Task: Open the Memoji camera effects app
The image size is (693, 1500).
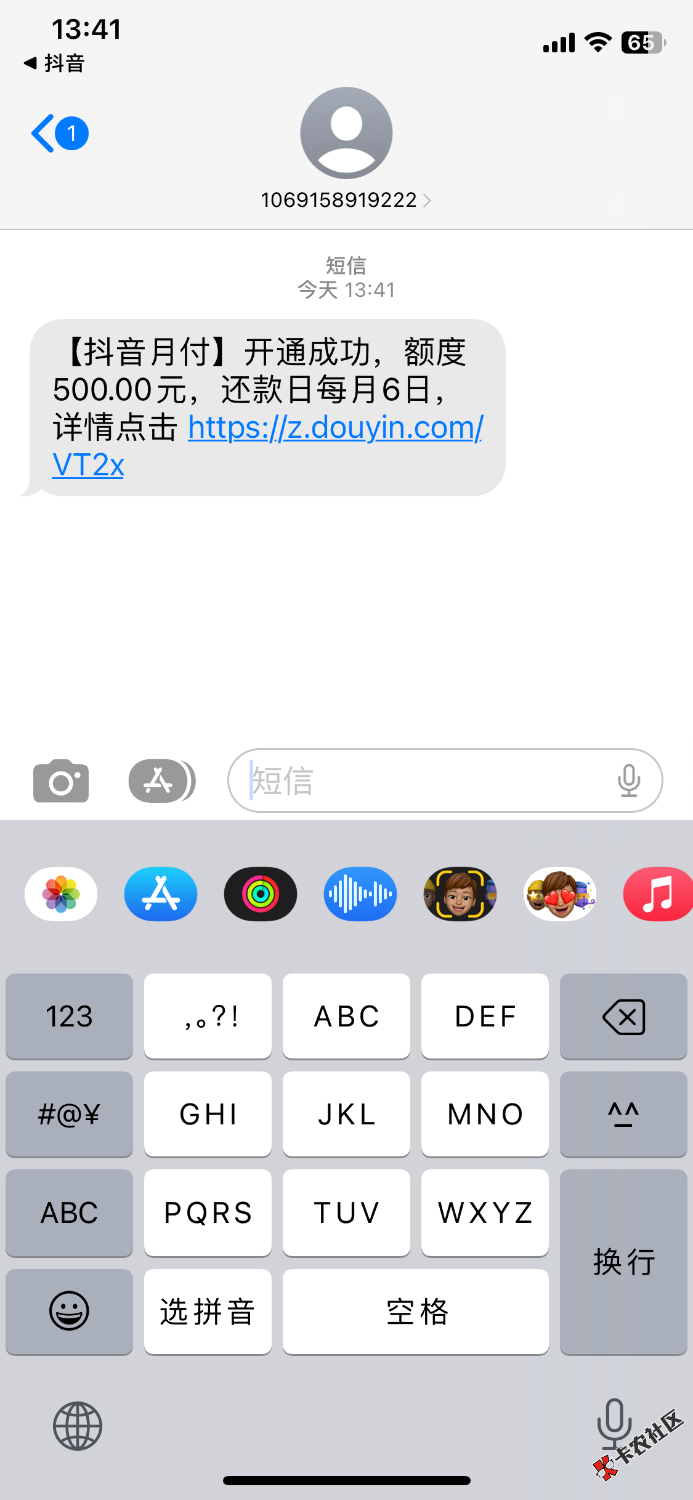Action: [460, 893]
